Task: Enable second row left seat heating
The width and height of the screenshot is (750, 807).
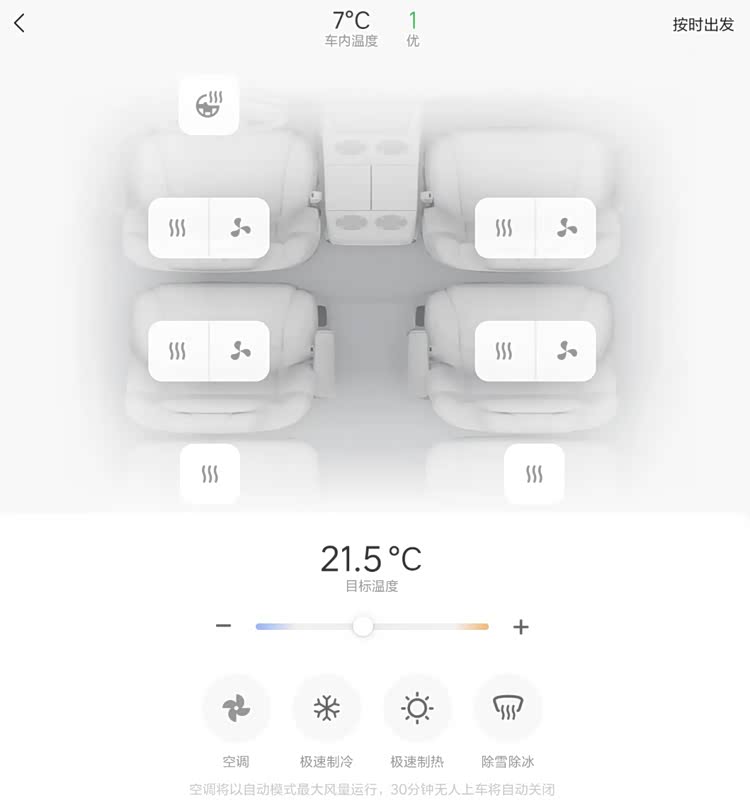Action: pyautogui.click(x=178, y=351)
